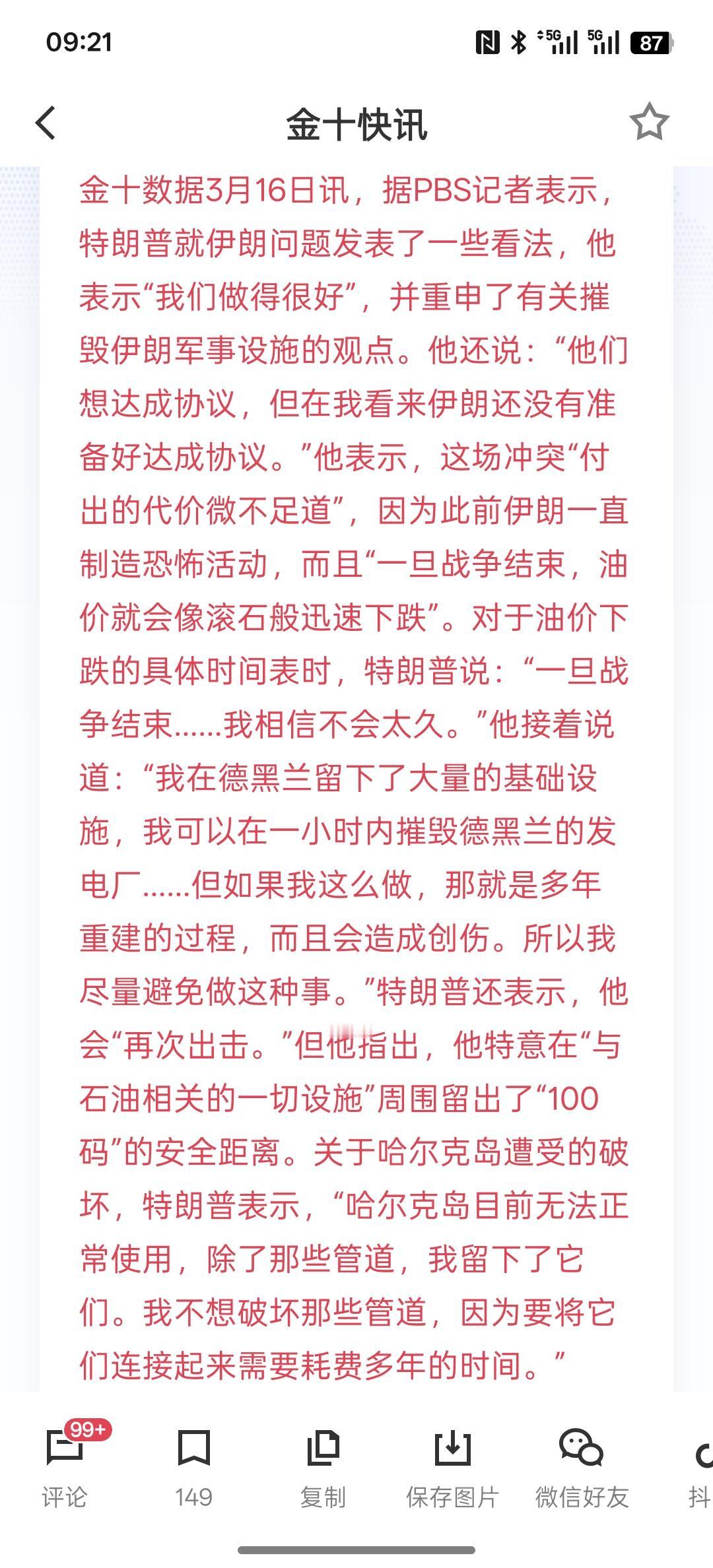
Task: Tap the battery indicator showing 87
Action: (x=650, y=41)
